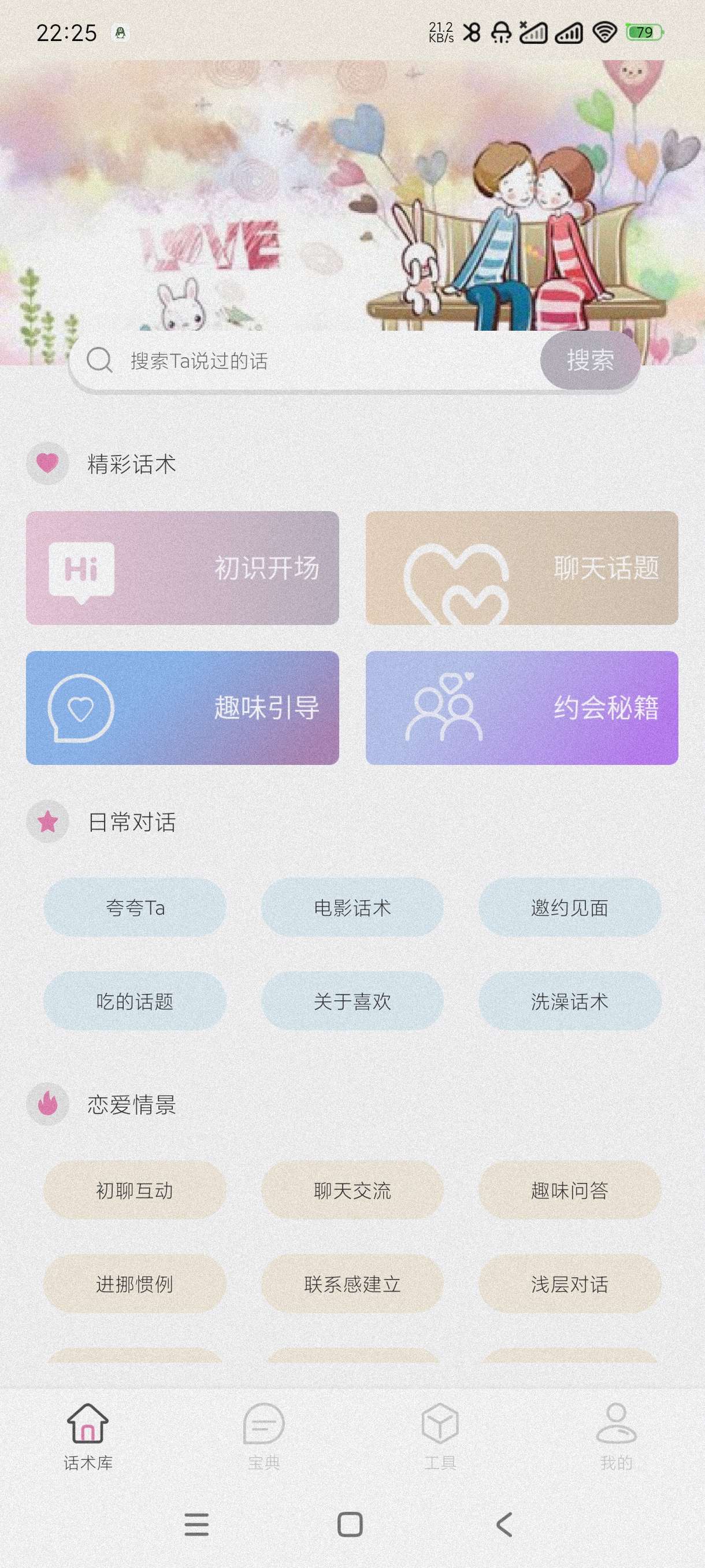
Task: Choose the 洗澡话术 chip
Action: click(569, 1001)
